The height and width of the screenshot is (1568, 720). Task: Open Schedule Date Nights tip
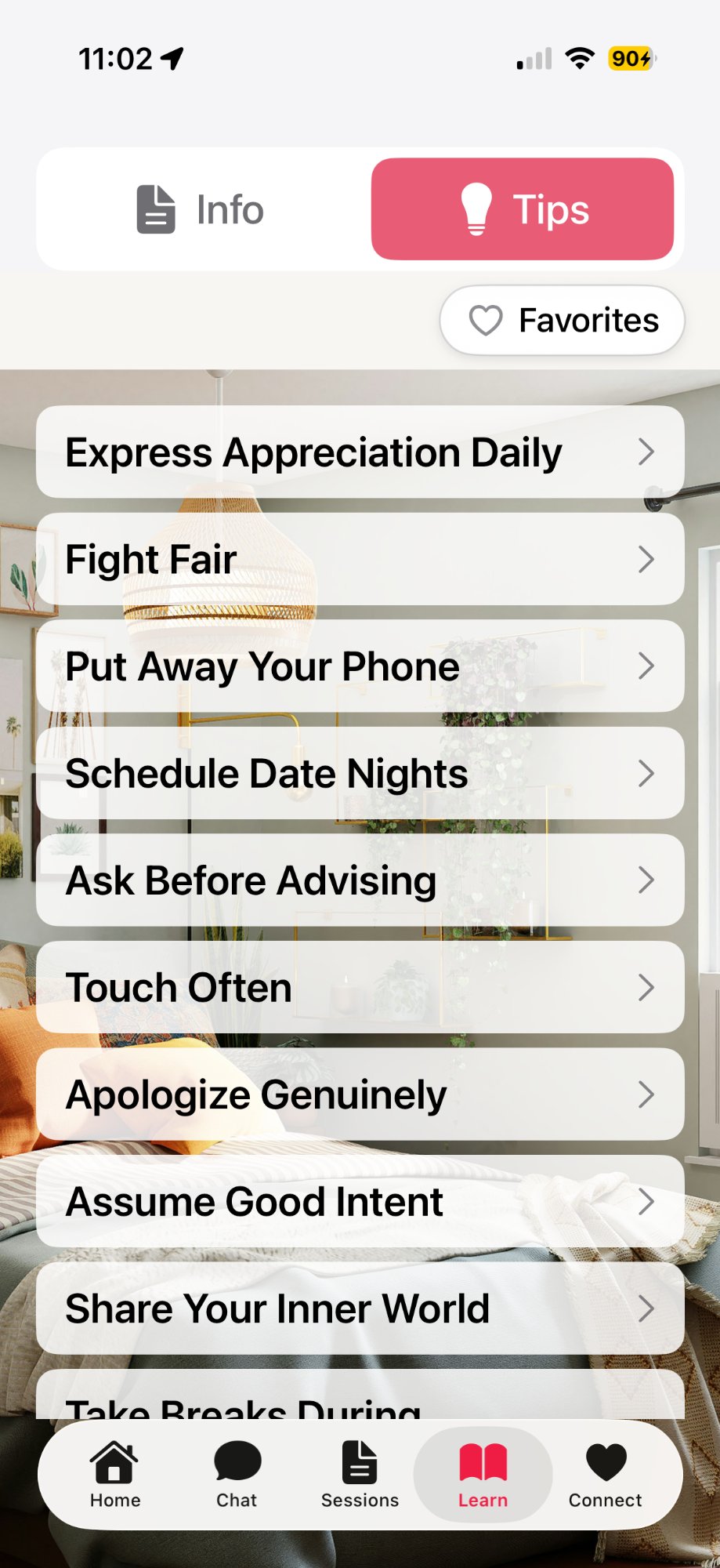click(360, 773)
